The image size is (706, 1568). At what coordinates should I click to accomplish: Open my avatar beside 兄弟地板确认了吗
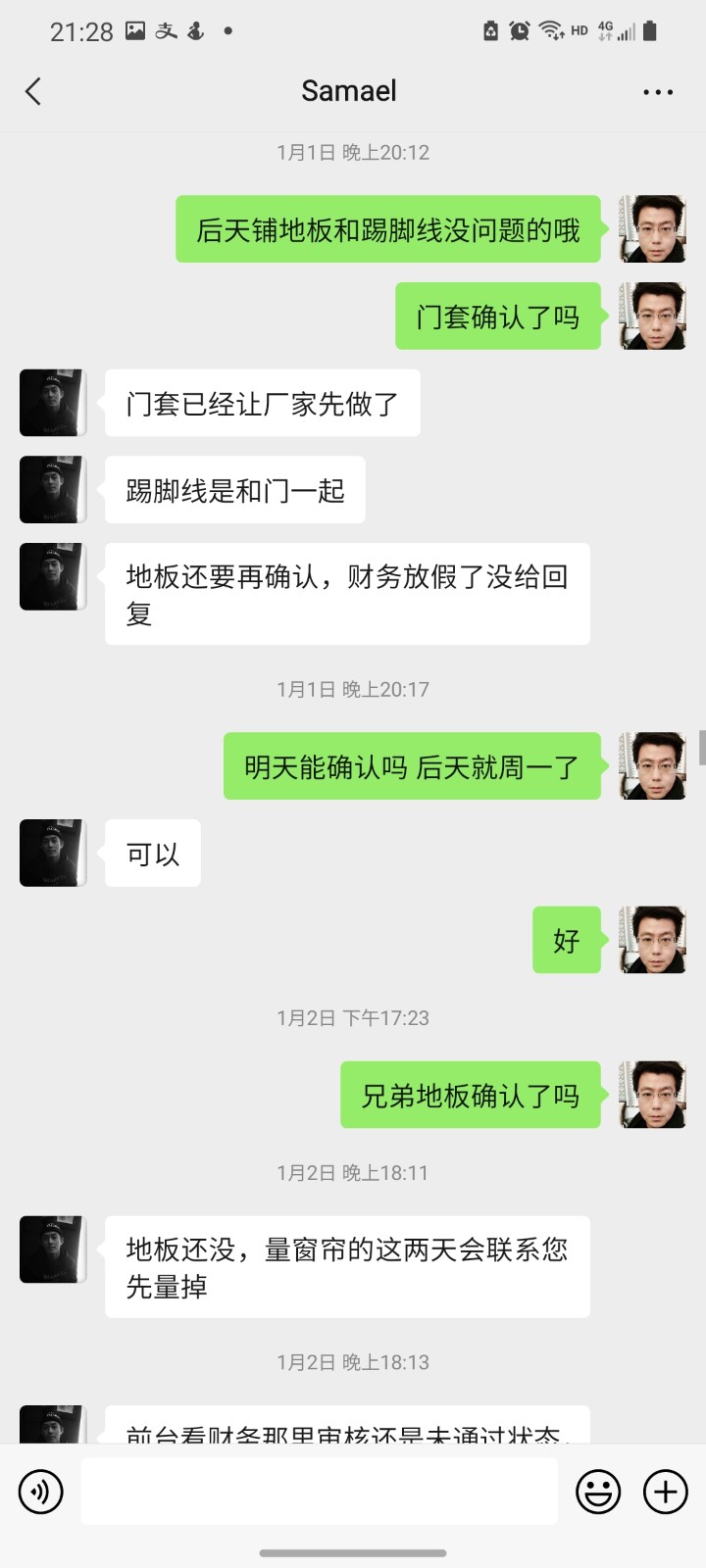(652, 1095)
